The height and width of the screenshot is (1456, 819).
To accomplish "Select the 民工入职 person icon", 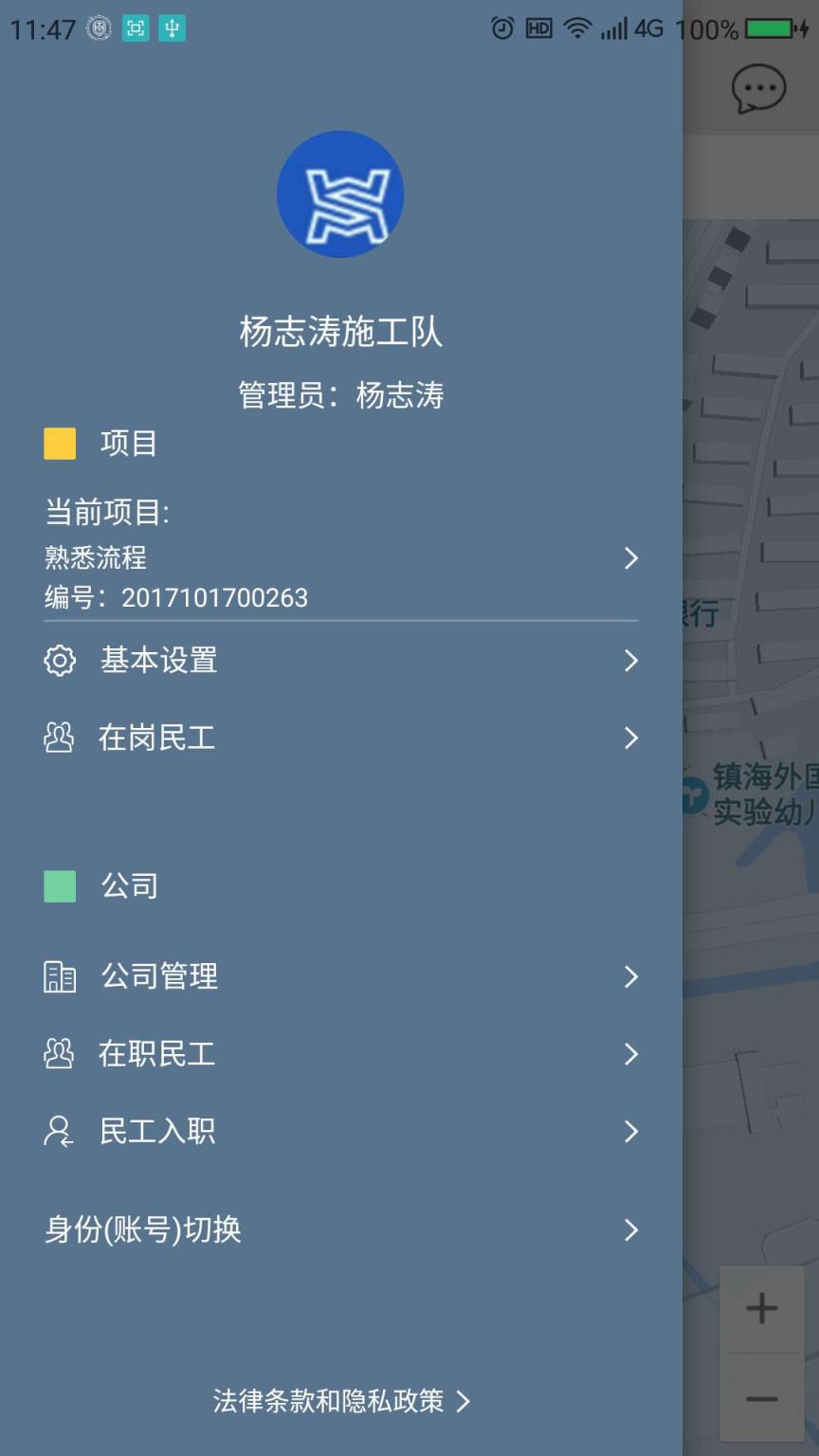I will point(60,1131).
